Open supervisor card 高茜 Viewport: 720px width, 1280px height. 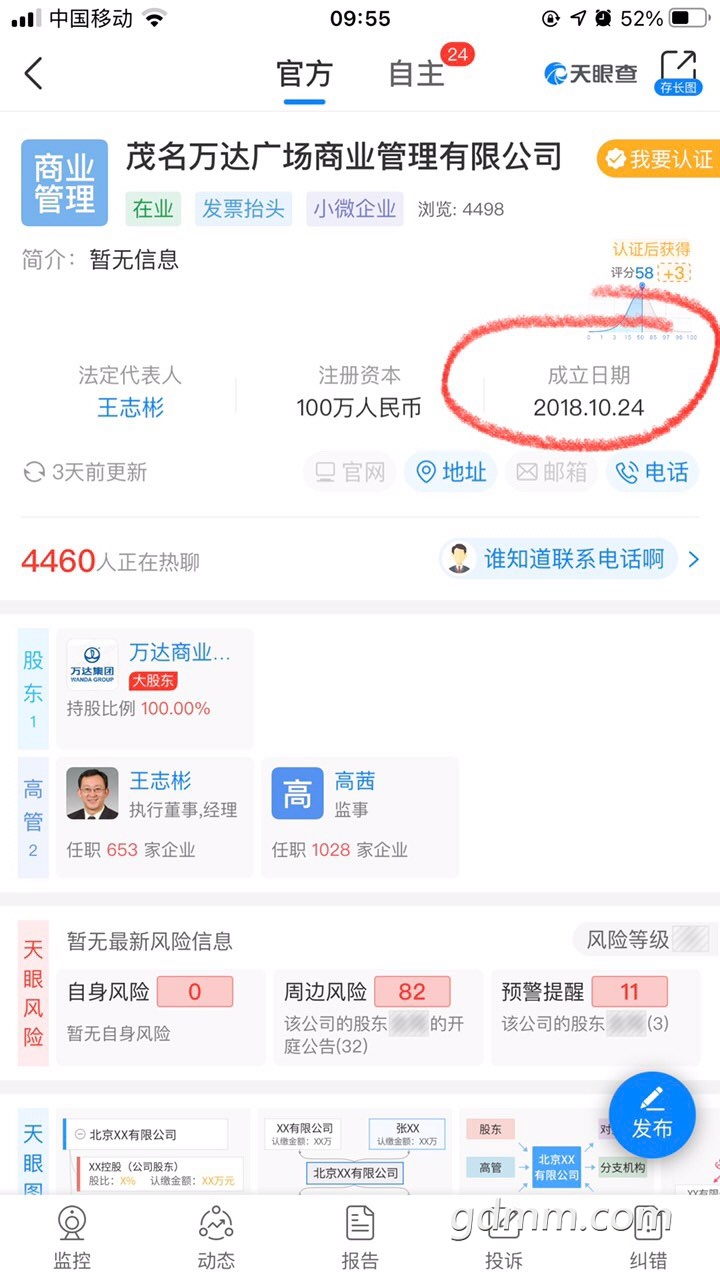[360, 817]
